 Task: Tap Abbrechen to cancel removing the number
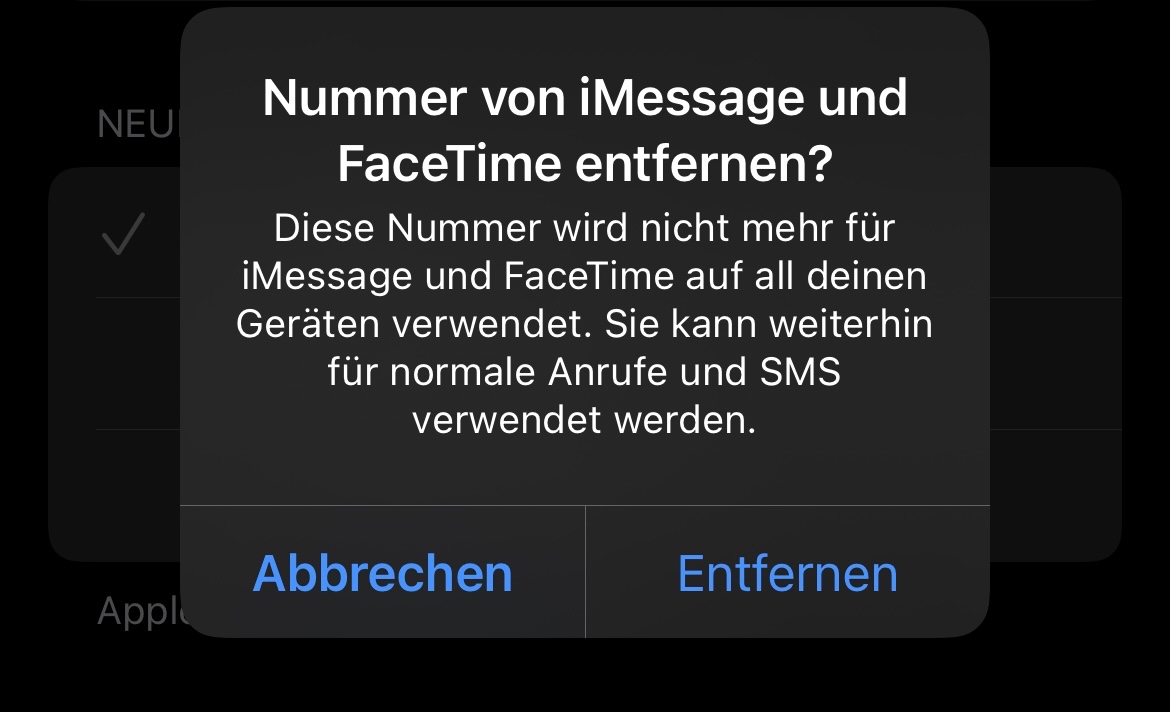tap(382, 573)
